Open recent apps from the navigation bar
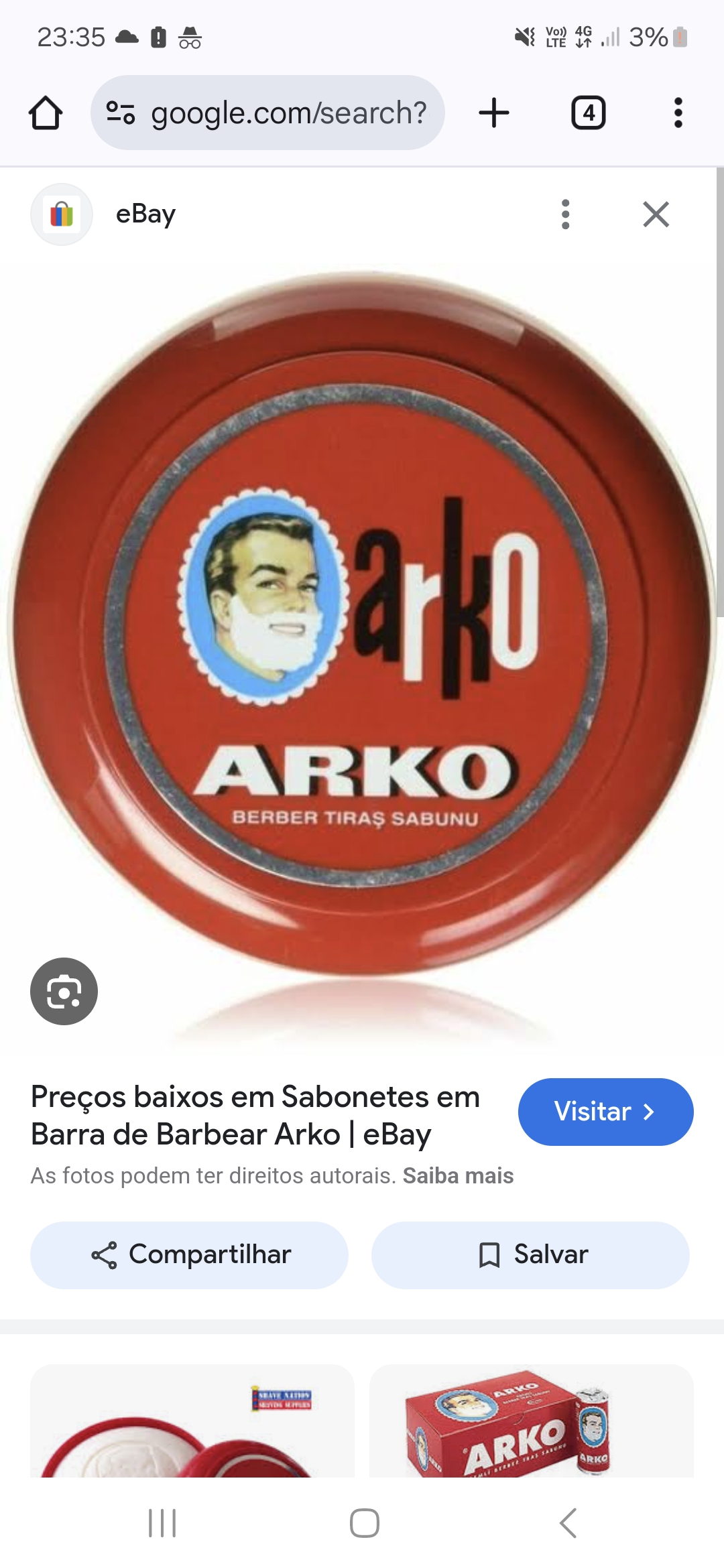Viewport: 724px width, 1568px height. point(162,1523)
